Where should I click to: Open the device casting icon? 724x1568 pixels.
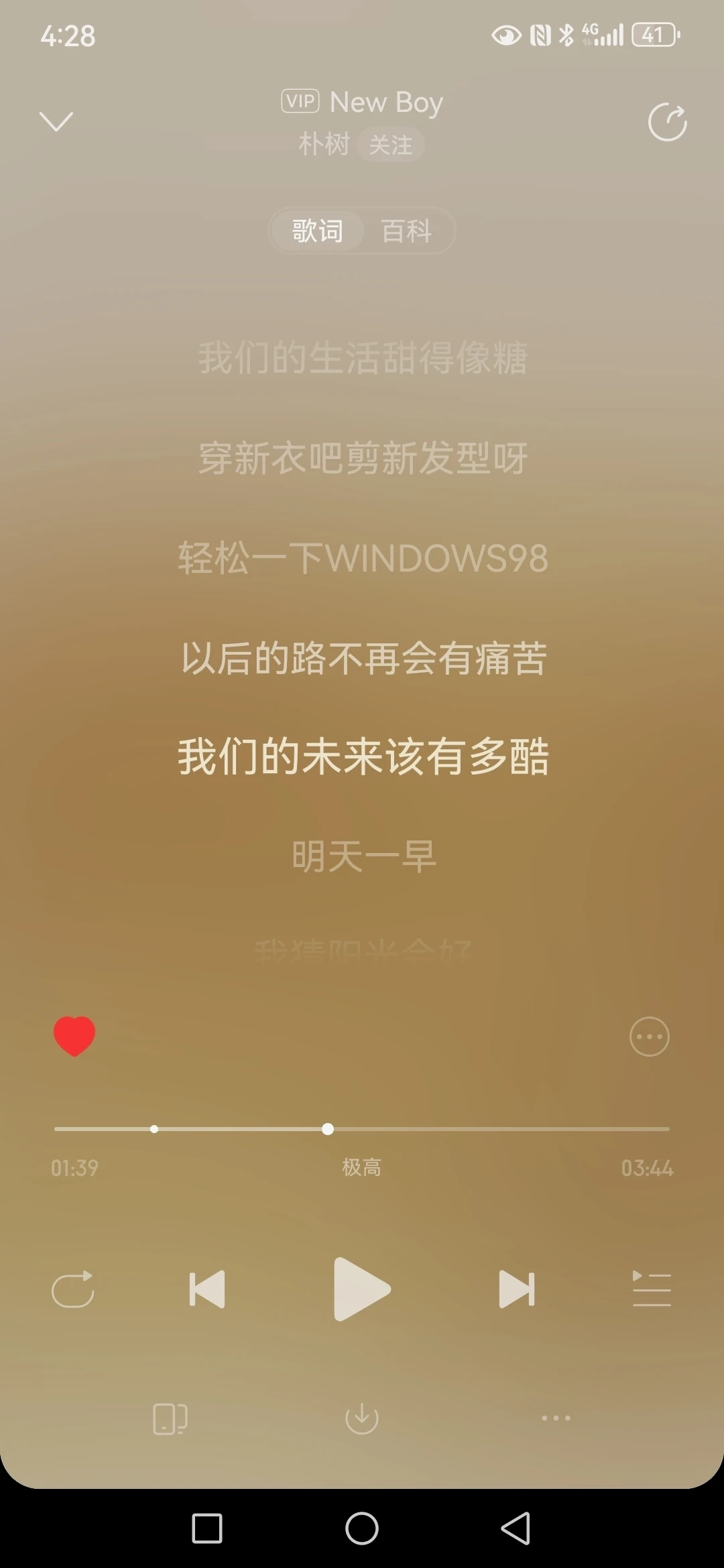pos(170,1419)
